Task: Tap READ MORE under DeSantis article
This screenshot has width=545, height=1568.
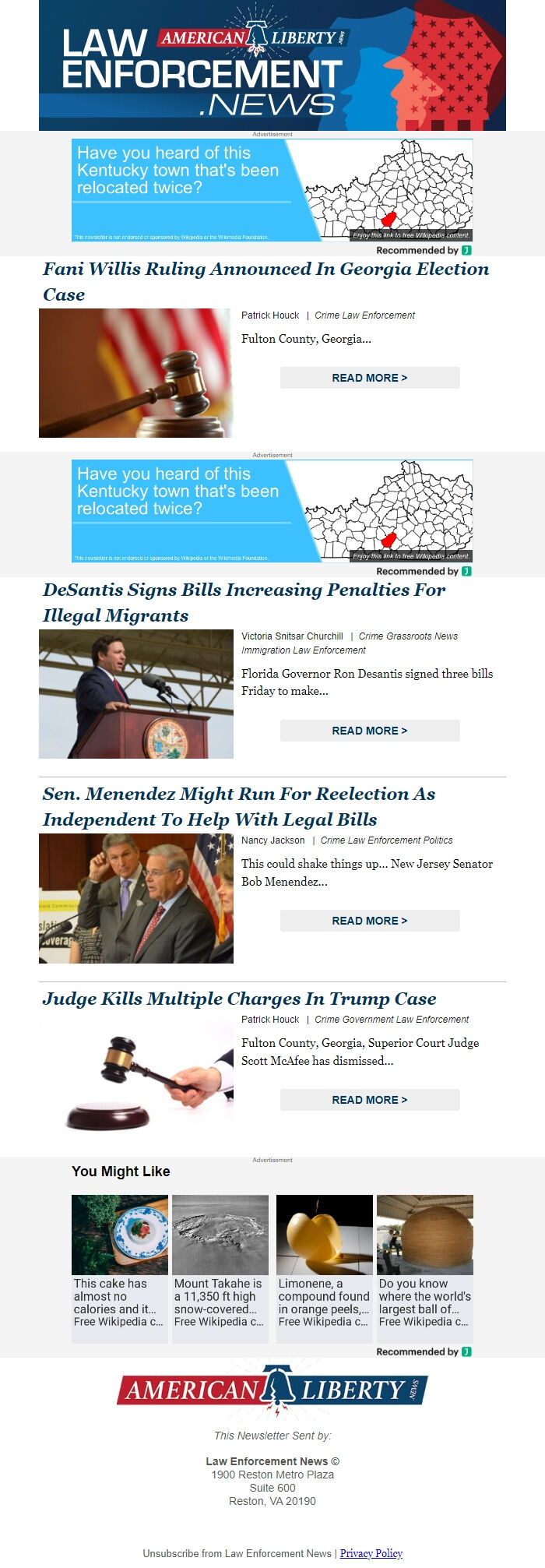Action: (x=370, y=731)
